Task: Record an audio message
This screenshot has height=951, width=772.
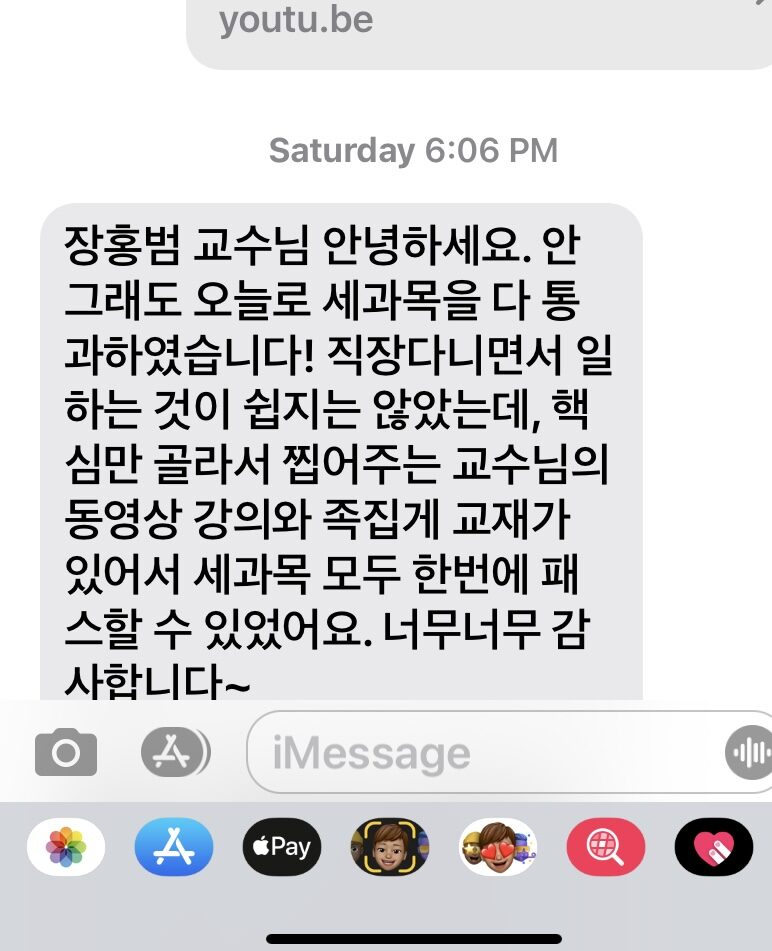Action: (748, 753)
